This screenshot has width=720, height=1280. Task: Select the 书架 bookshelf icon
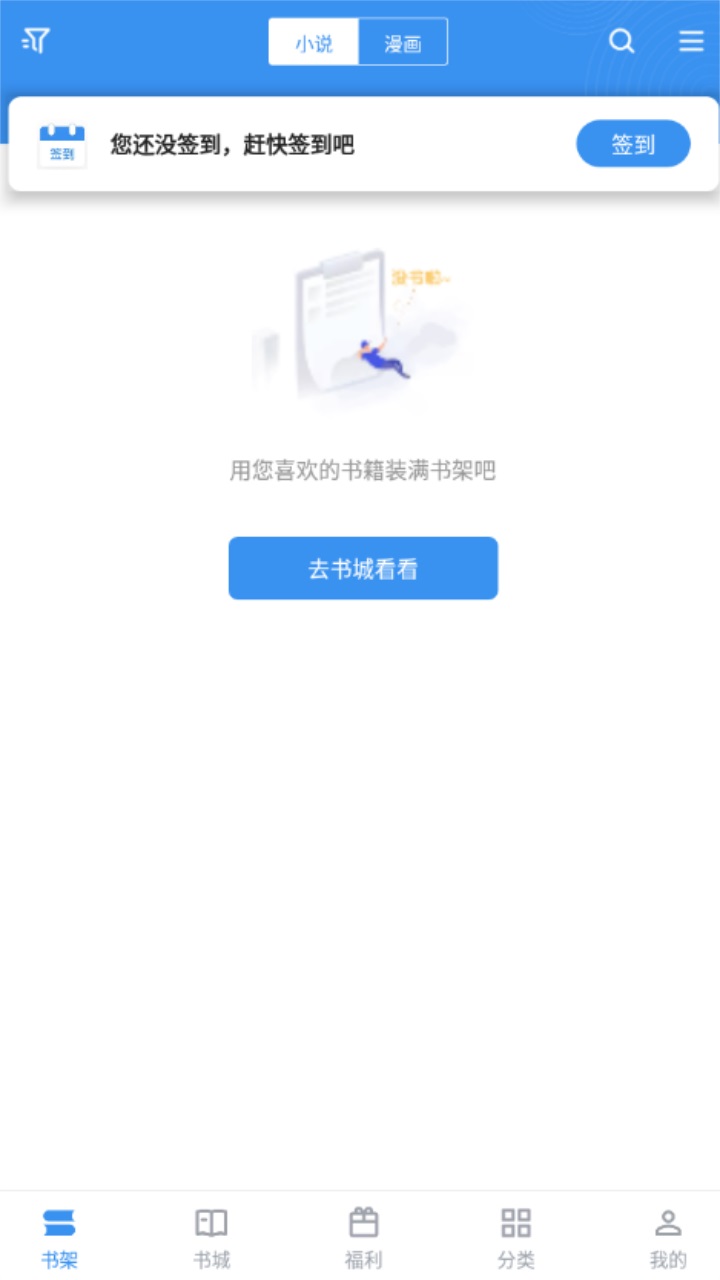tap(60, 1221)
